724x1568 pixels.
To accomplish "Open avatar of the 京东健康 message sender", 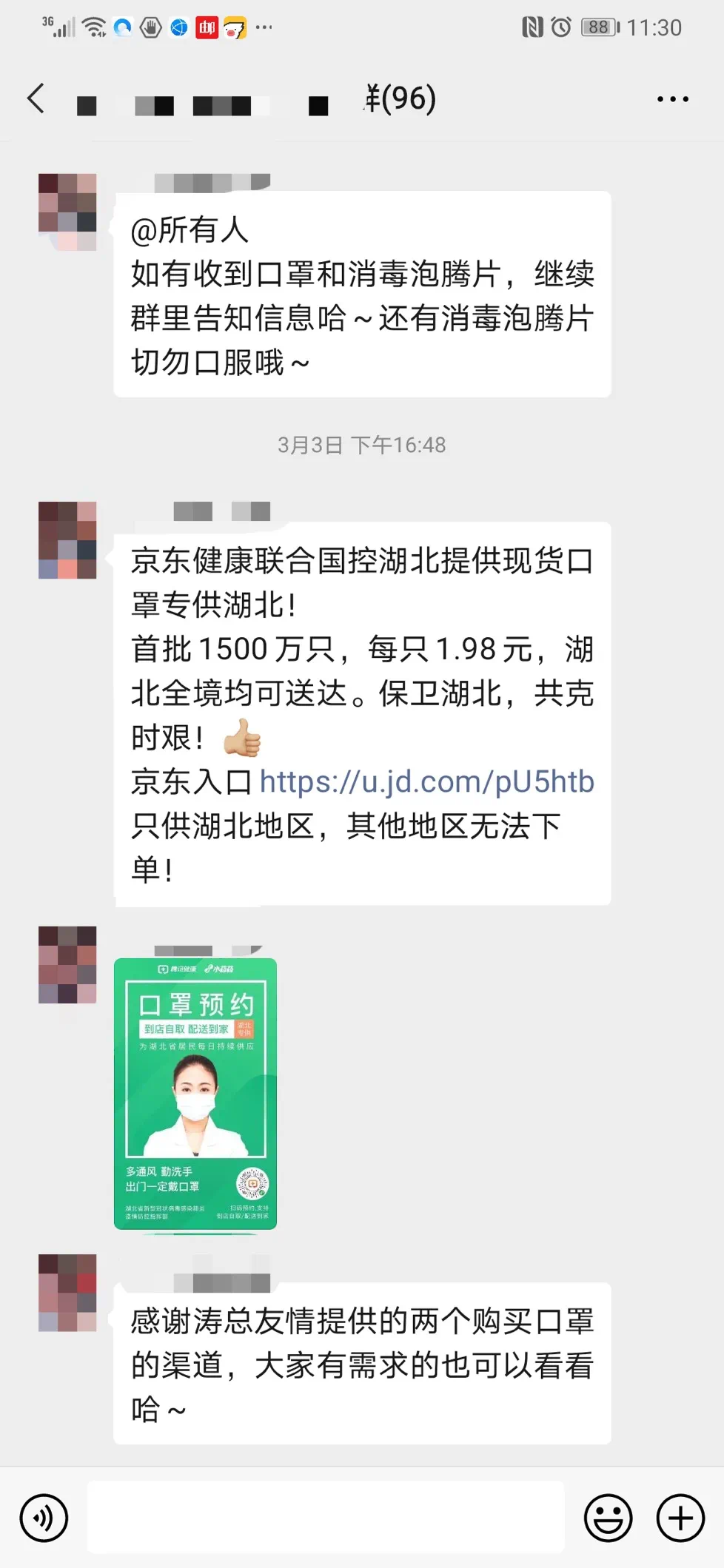I will click(x=67, y=540).
